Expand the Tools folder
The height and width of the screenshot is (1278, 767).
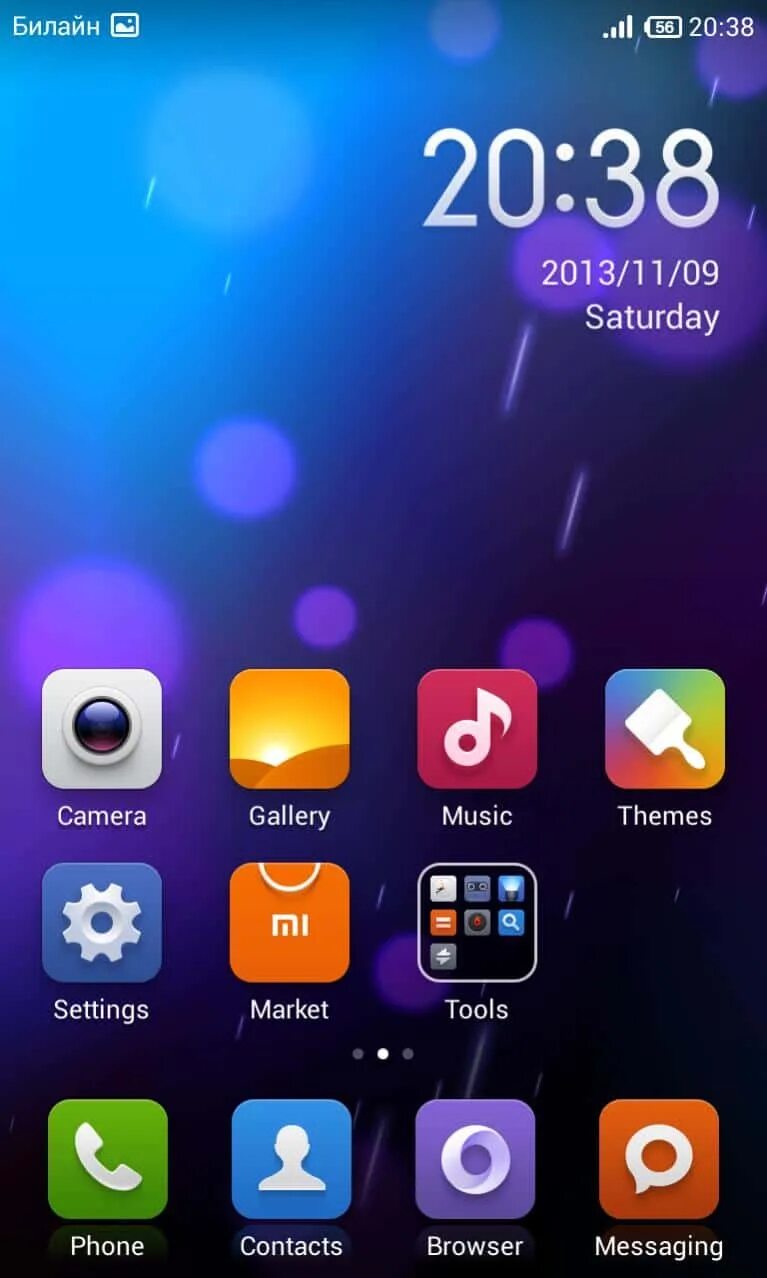(477, 923)
